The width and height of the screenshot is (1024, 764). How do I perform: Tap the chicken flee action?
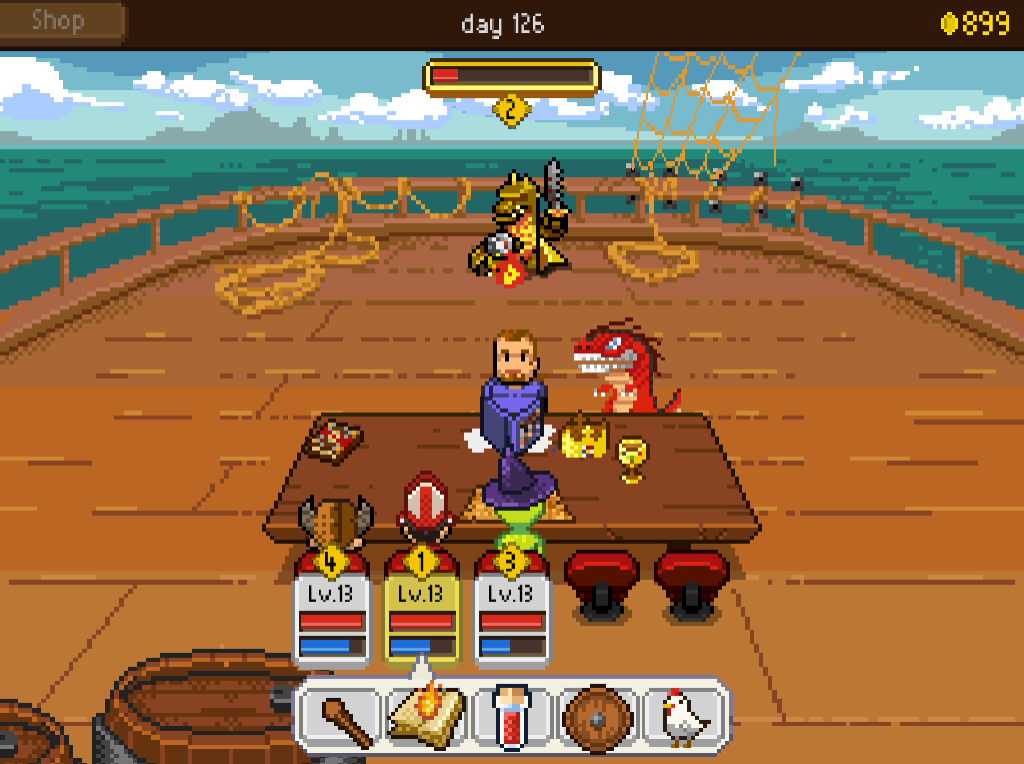(x=685, y=717)
